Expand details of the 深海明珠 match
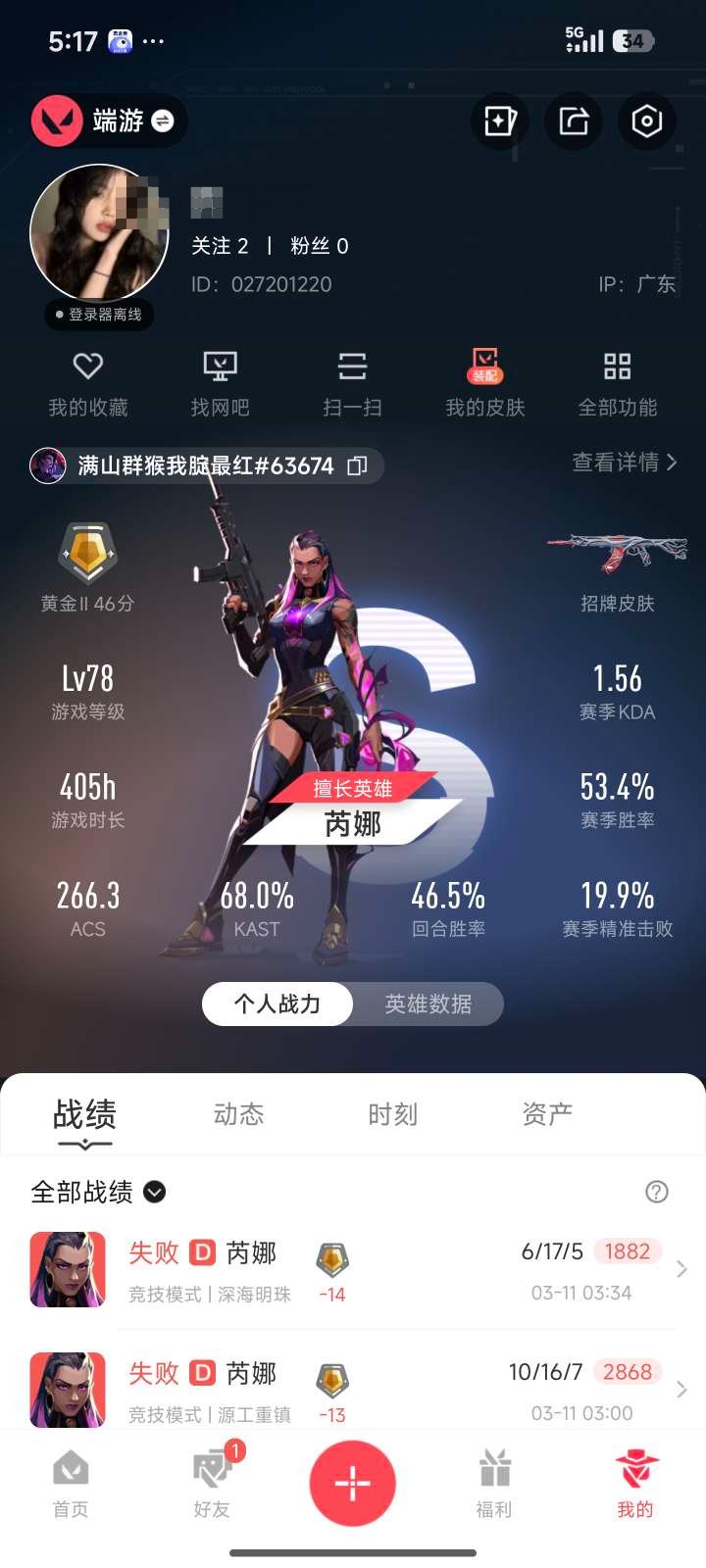Viewport: 706px width, 1568px height. (682, 1269)
